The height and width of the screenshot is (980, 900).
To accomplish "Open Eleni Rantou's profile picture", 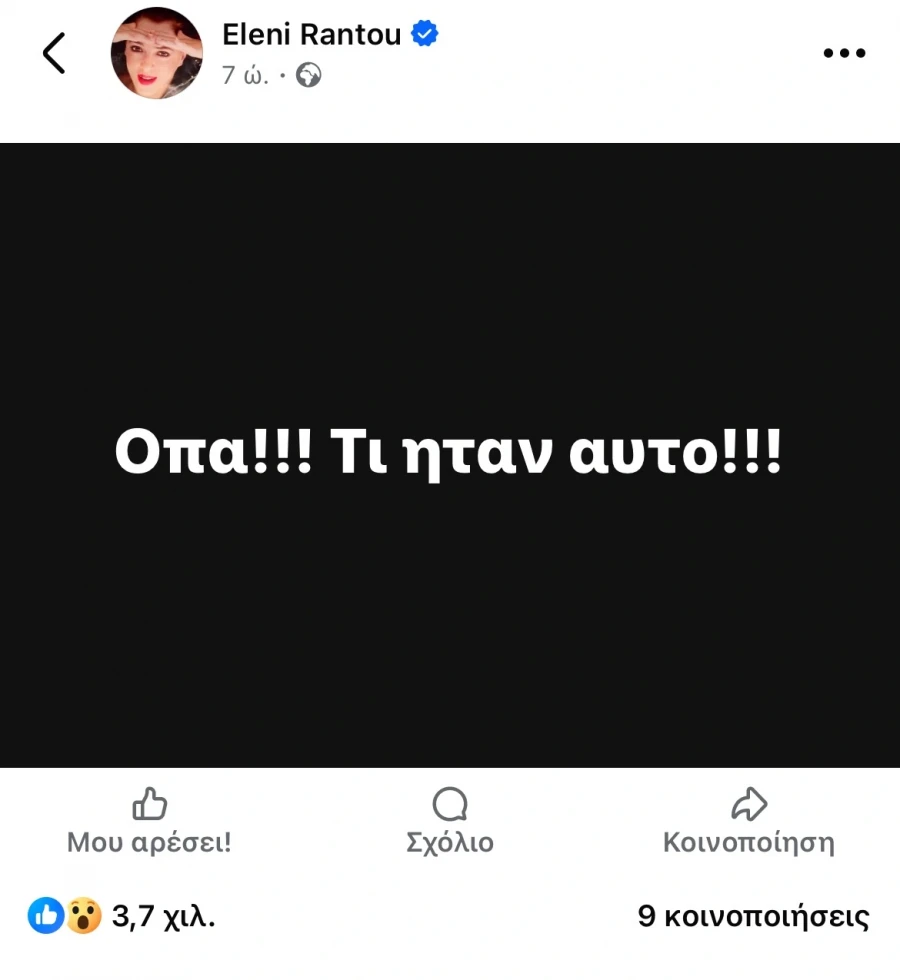I will (156, 53).
